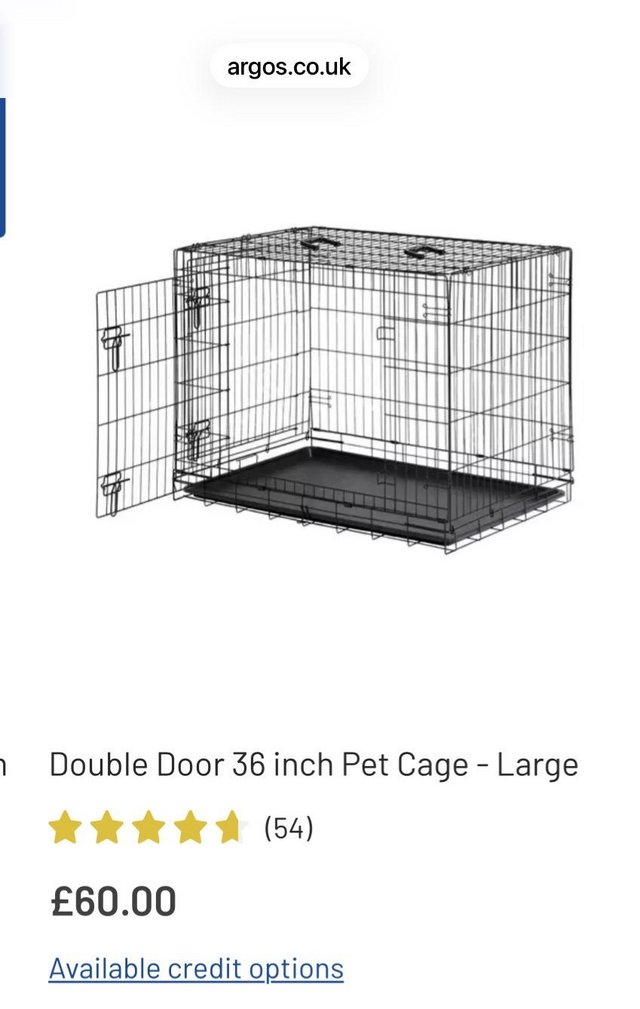Open the Available credit options link
Viewport: 640px width, 1009px height.
point(196,968)
